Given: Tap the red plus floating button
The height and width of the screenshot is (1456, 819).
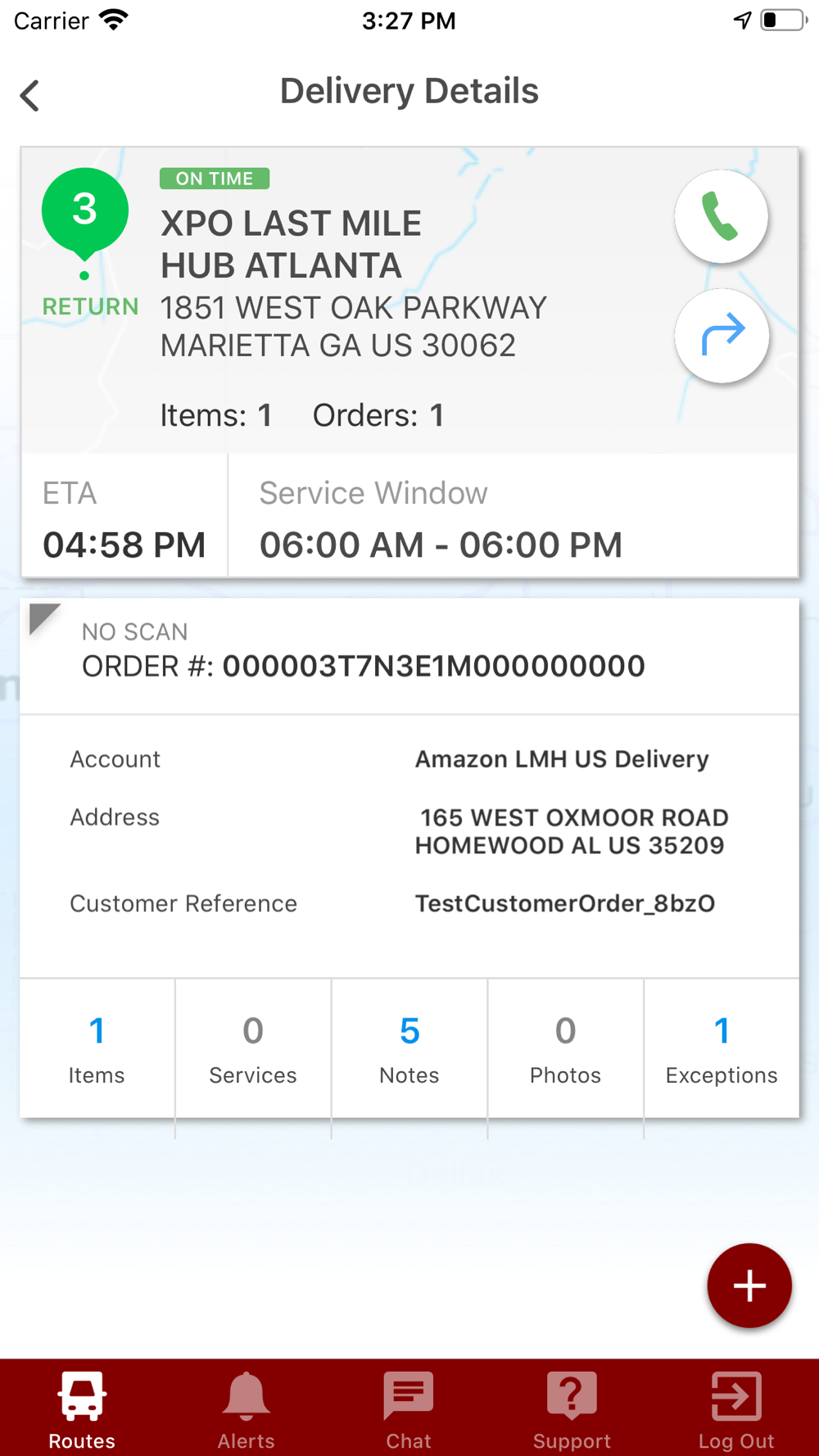Looking at the screenshot, I should pos(749,1286).
